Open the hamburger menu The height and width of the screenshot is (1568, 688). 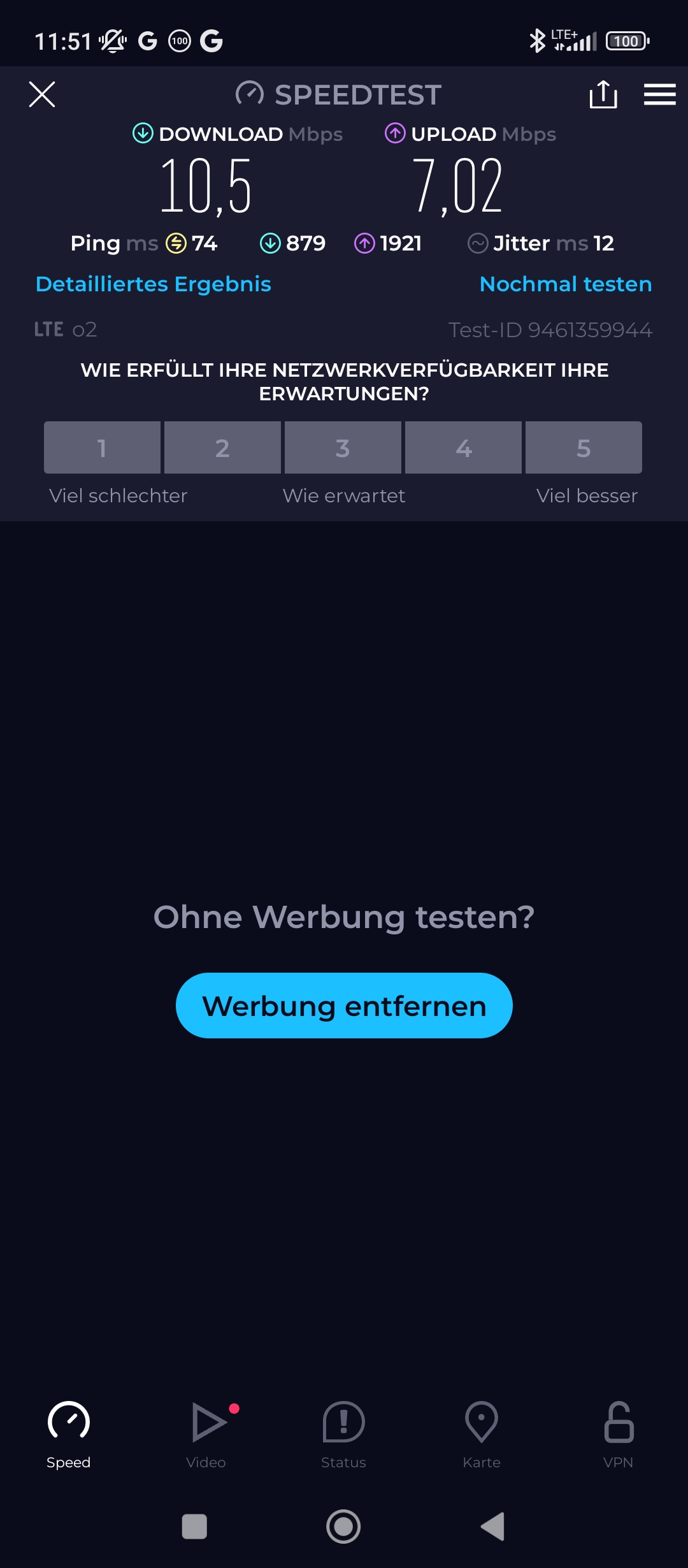coord(659,94)
